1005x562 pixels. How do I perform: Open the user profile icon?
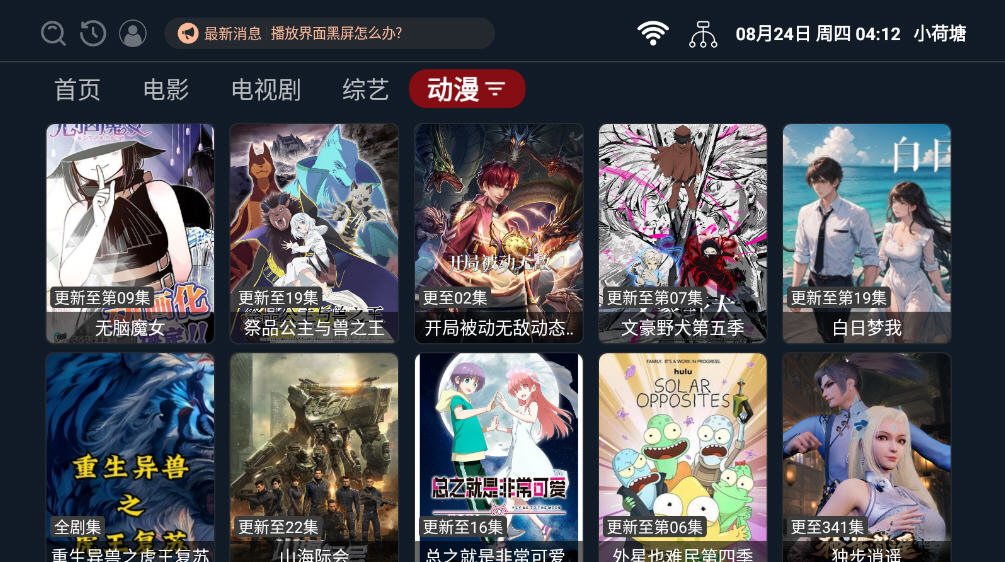pos(133,33)
